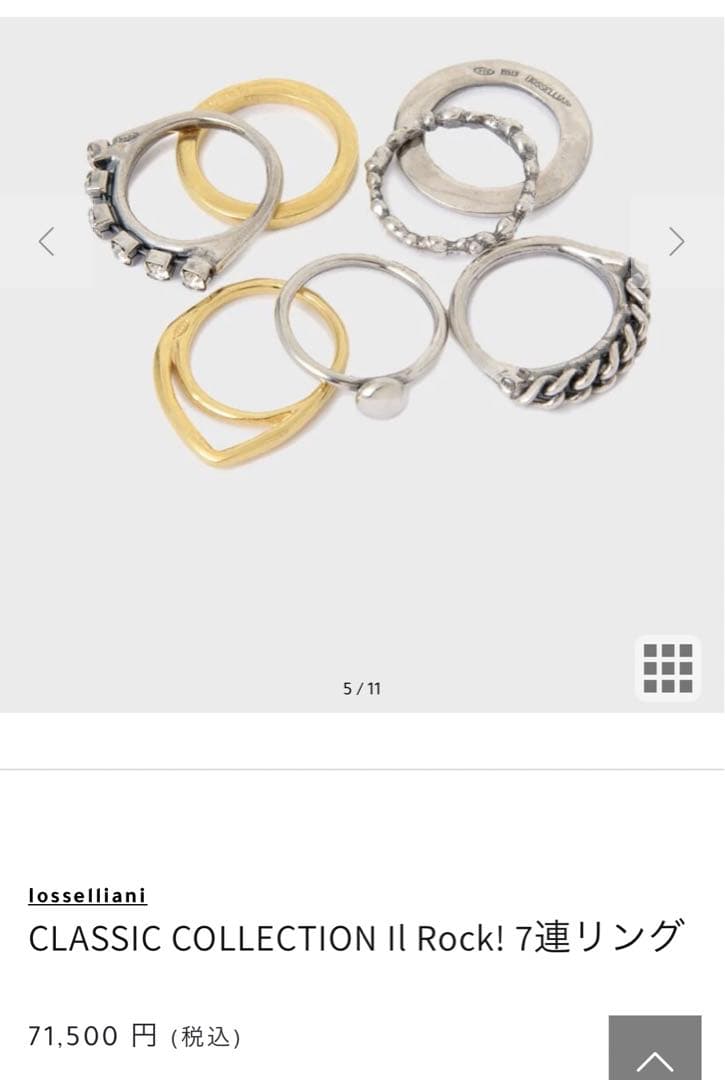The width and height of the screenshot is (725, 1080).
Task: Open the image grid view
Action: point(668,668)
